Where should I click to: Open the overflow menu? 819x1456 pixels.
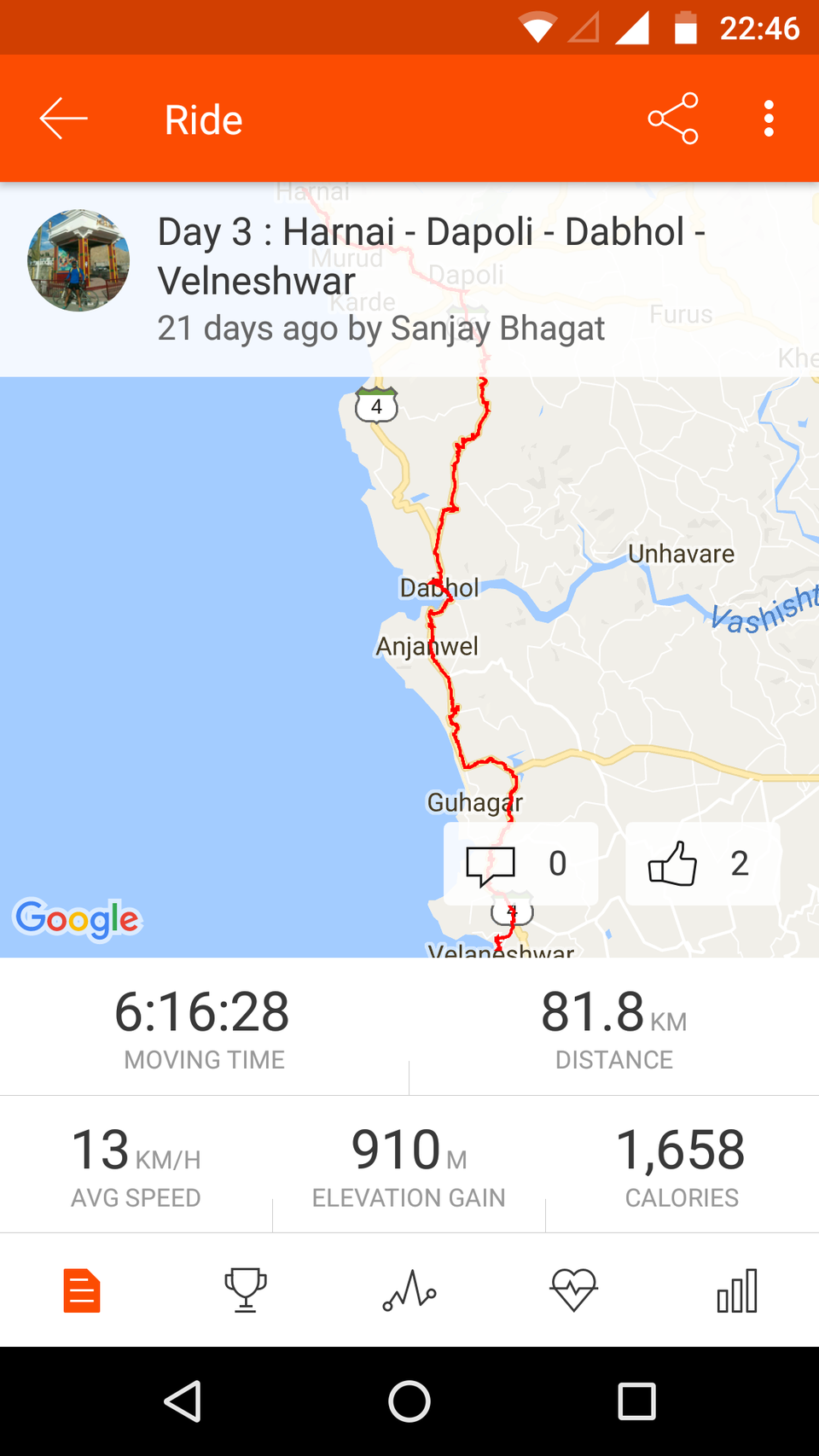pyautogui.click(x=769, y=119)
